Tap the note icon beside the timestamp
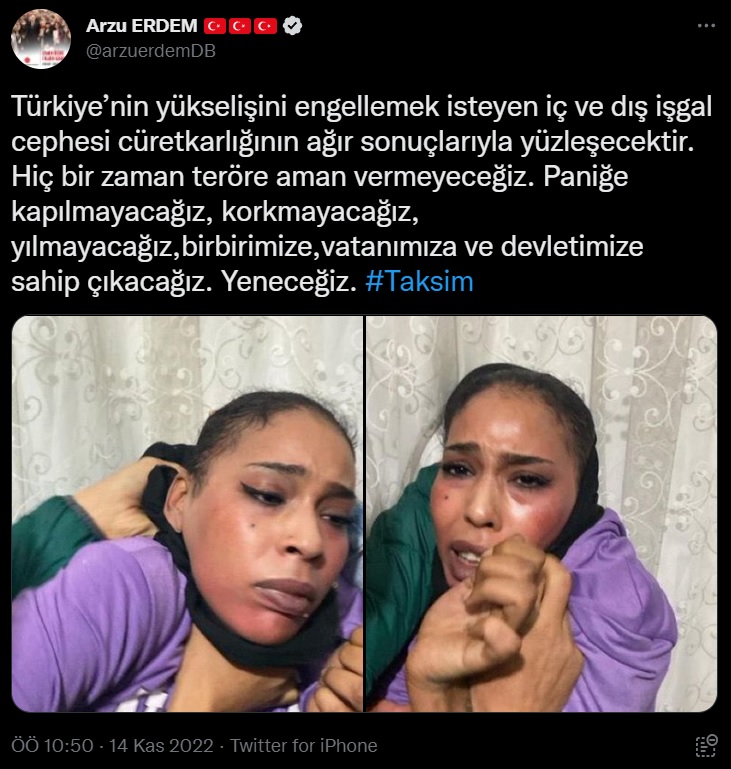The width and height of the screenshot is (731, 769). click(706, 747)
